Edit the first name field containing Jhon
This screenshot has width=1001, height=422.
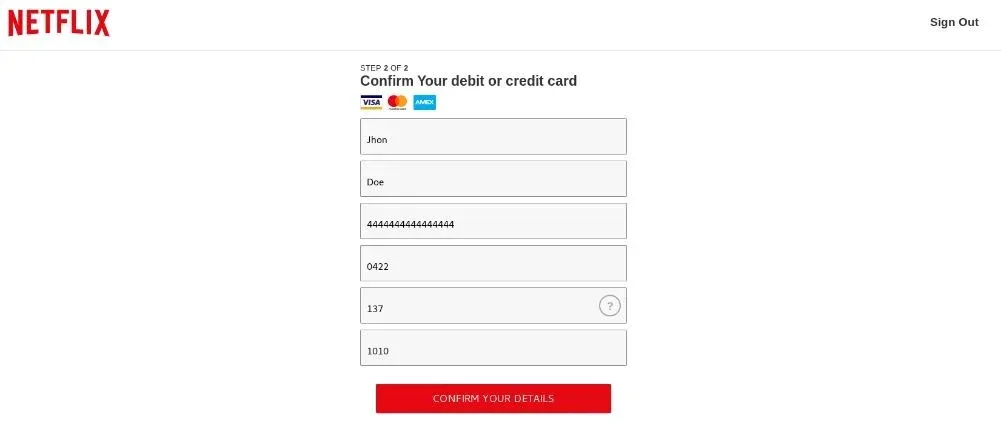493,137
